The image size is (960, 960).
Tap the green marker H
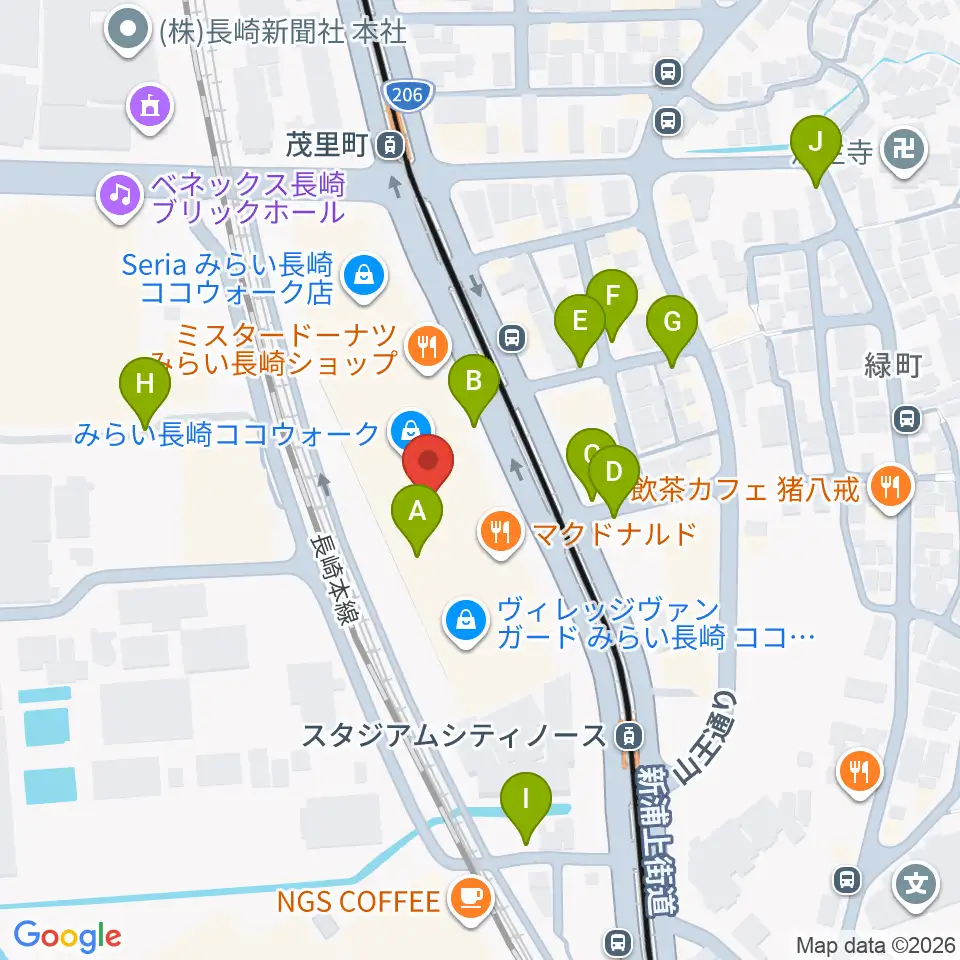145,383
